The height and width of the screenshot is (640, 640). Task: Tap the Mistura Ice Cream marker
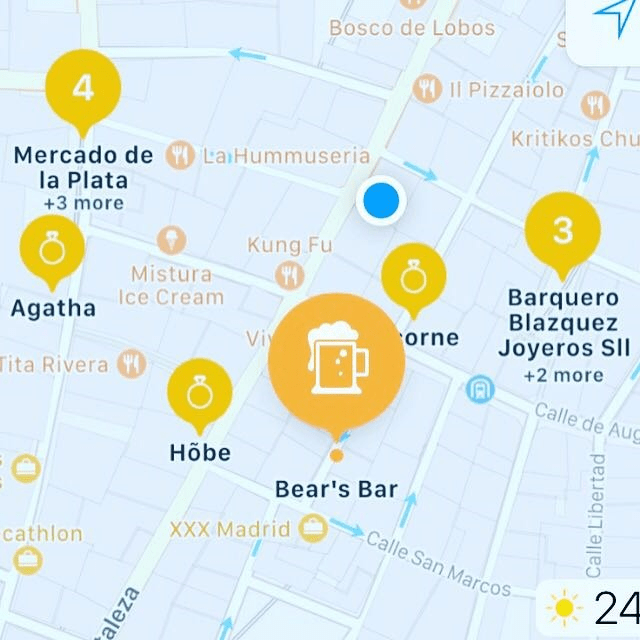coord(172,240)
